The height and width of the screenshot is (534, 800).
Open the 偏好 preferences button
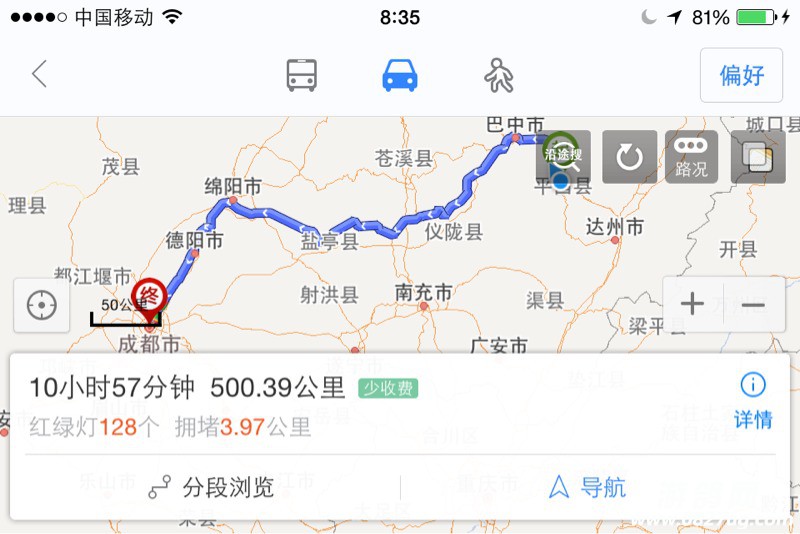[741, 75]
